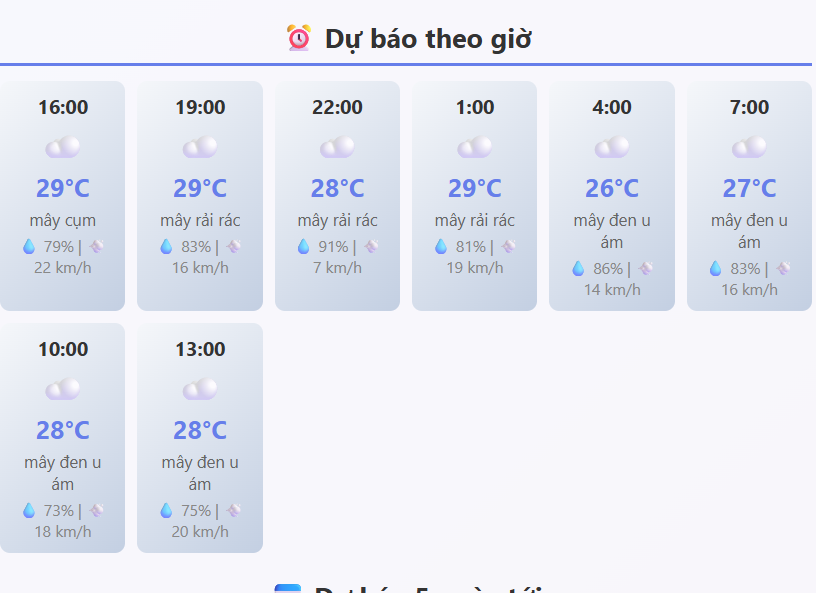Open the 1:00 forecast card
The height and width of the screenshot is (593, 816).
point(474,196)
